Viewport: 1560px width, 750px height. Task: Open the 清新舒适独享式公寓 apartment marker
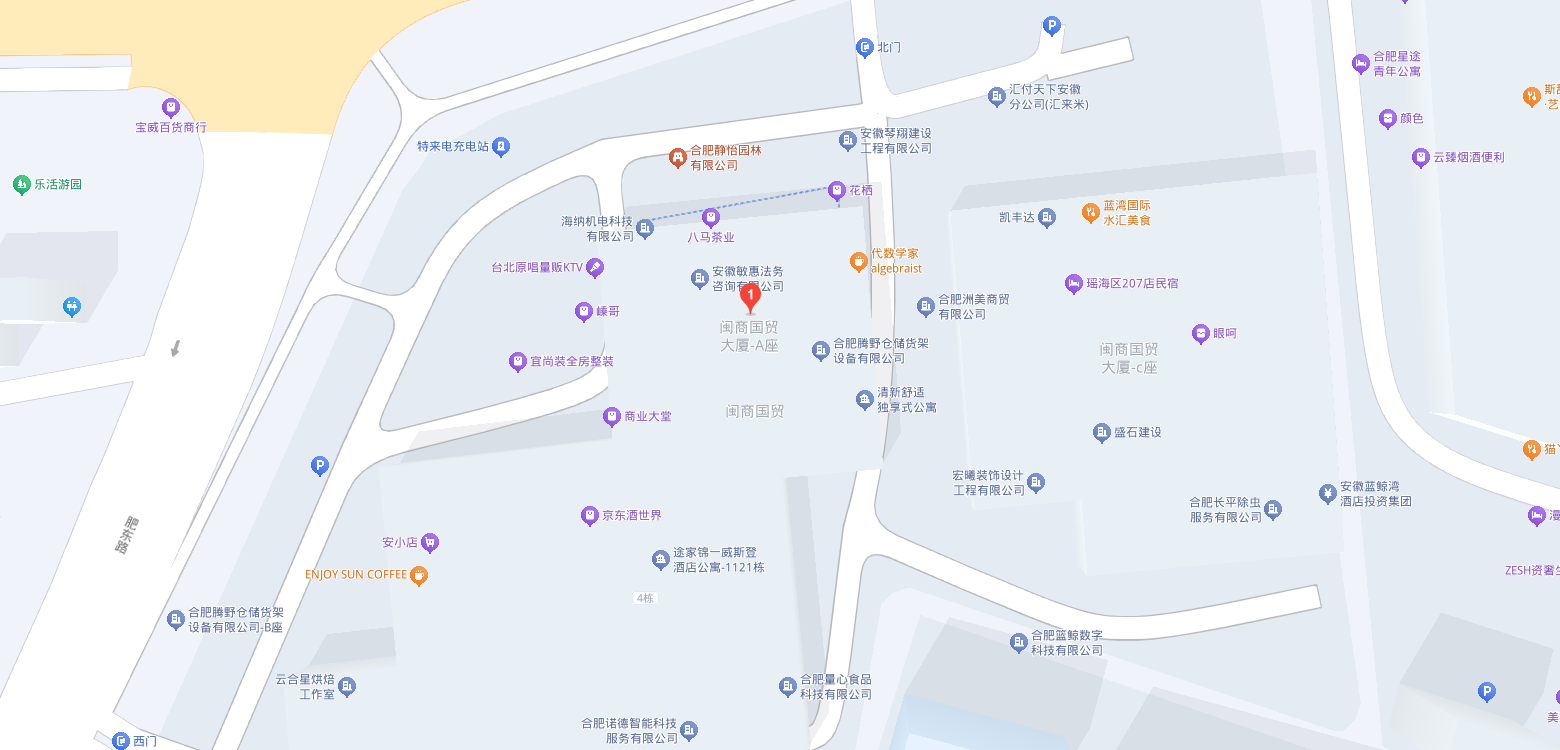click(865, 400)
